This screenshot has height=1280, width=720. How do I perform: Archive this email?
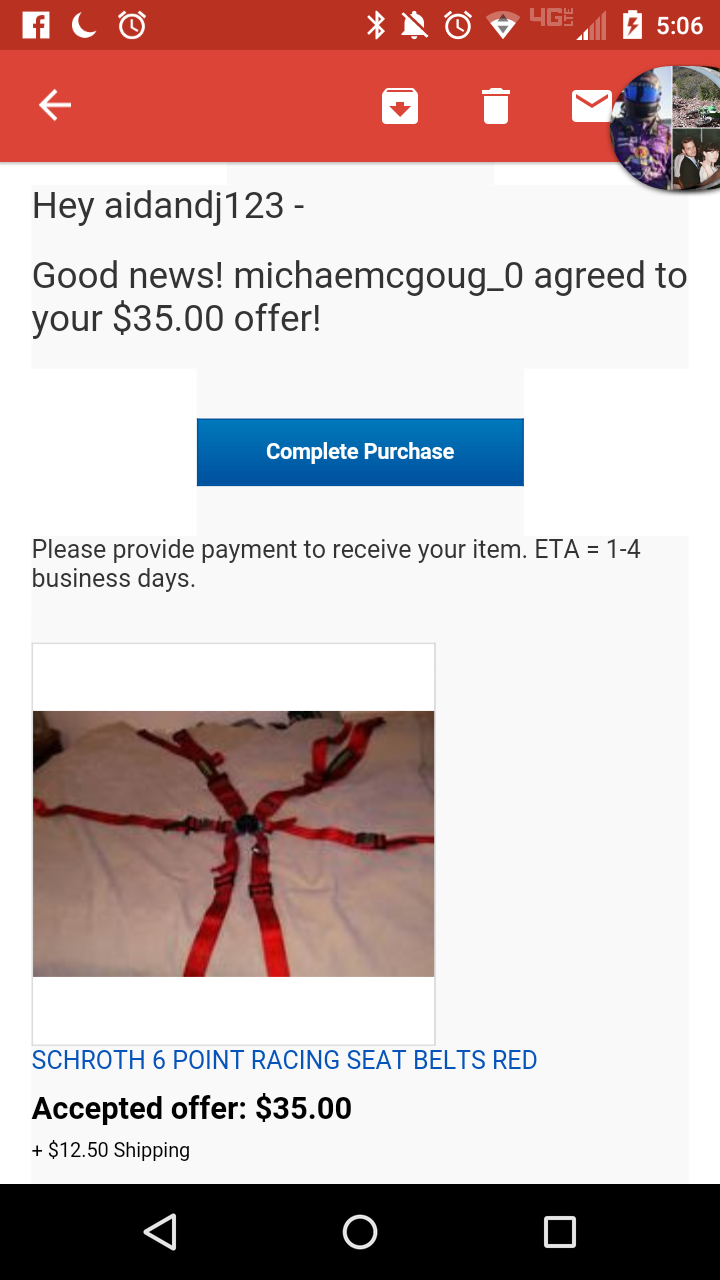400,106
